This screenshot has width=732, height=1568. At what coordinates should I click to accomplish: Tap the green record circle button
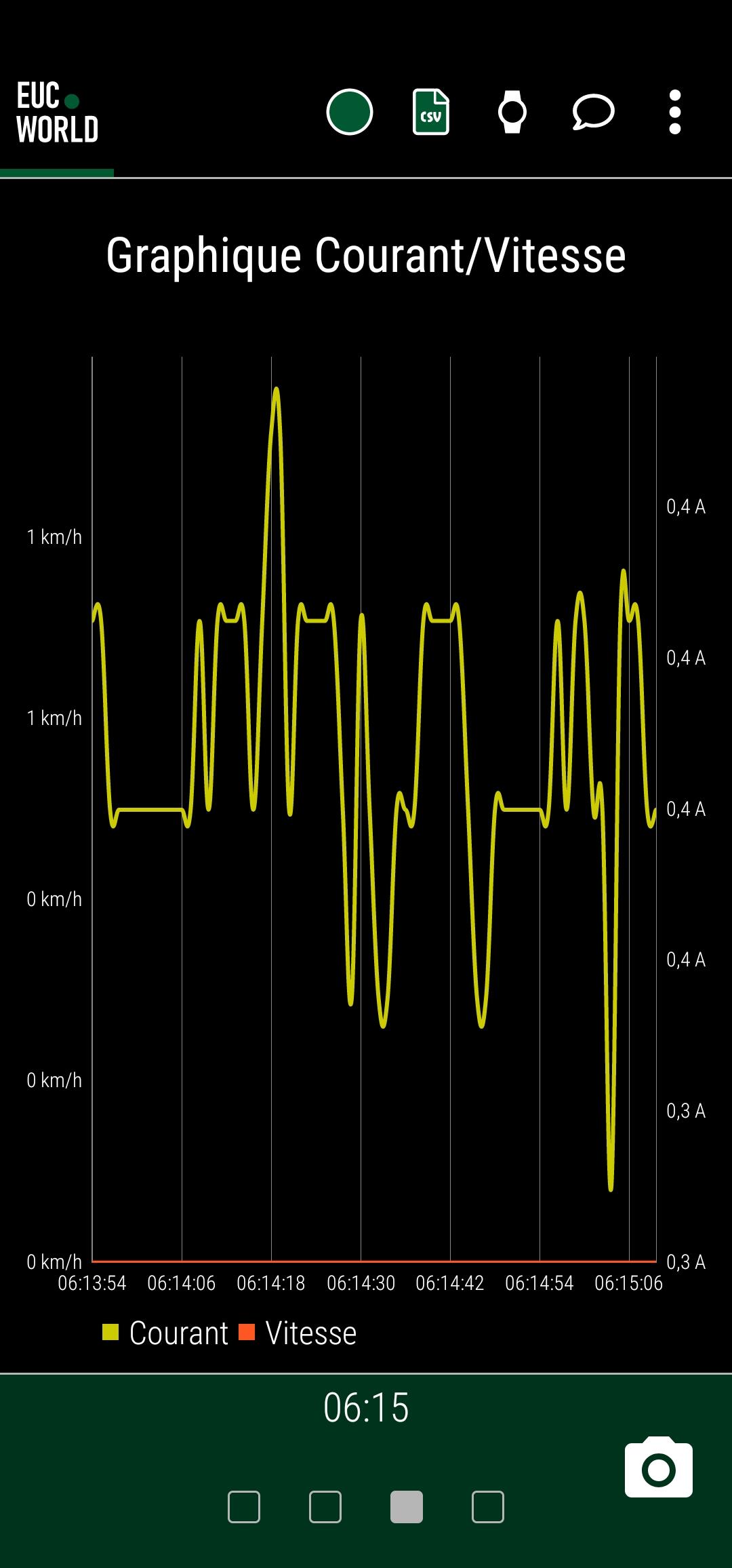(350, 112)
